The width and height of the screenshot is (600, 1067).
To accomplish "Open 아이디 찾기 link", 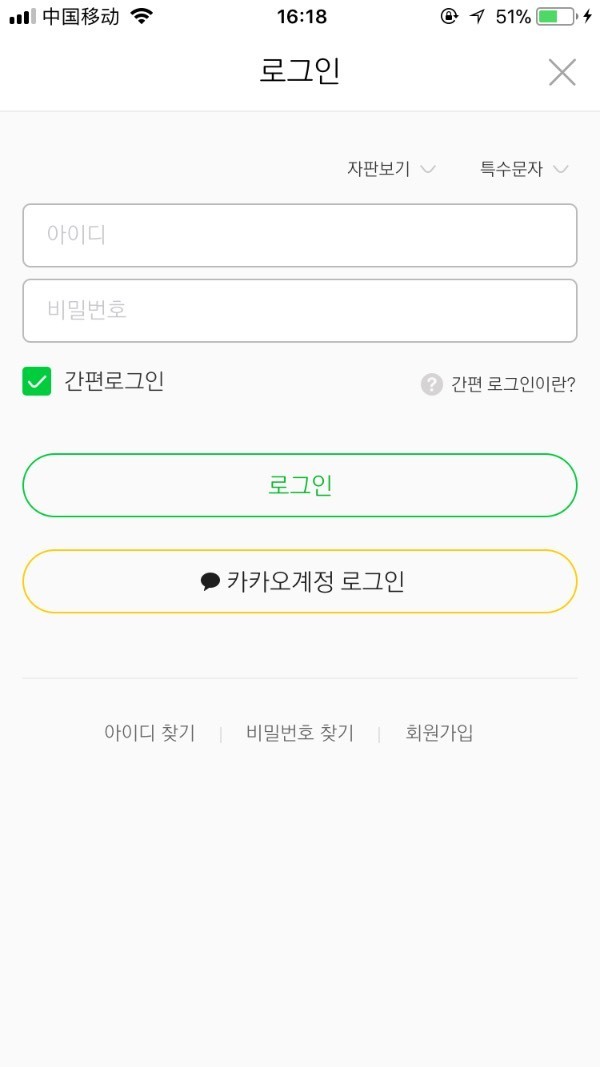I will 149,733.
